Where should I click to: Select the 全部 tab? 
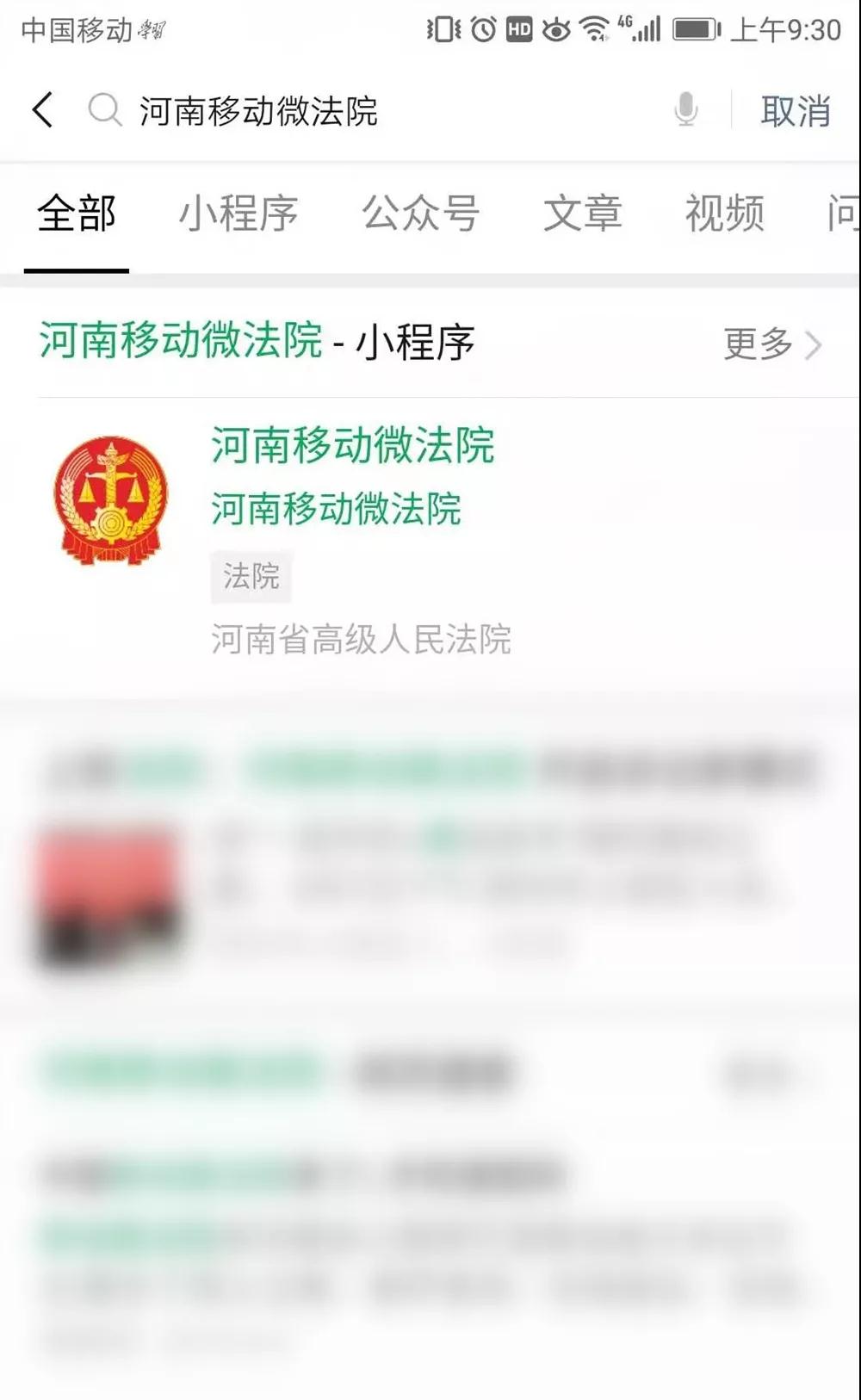pyautogui.click(x=76, y=214)
